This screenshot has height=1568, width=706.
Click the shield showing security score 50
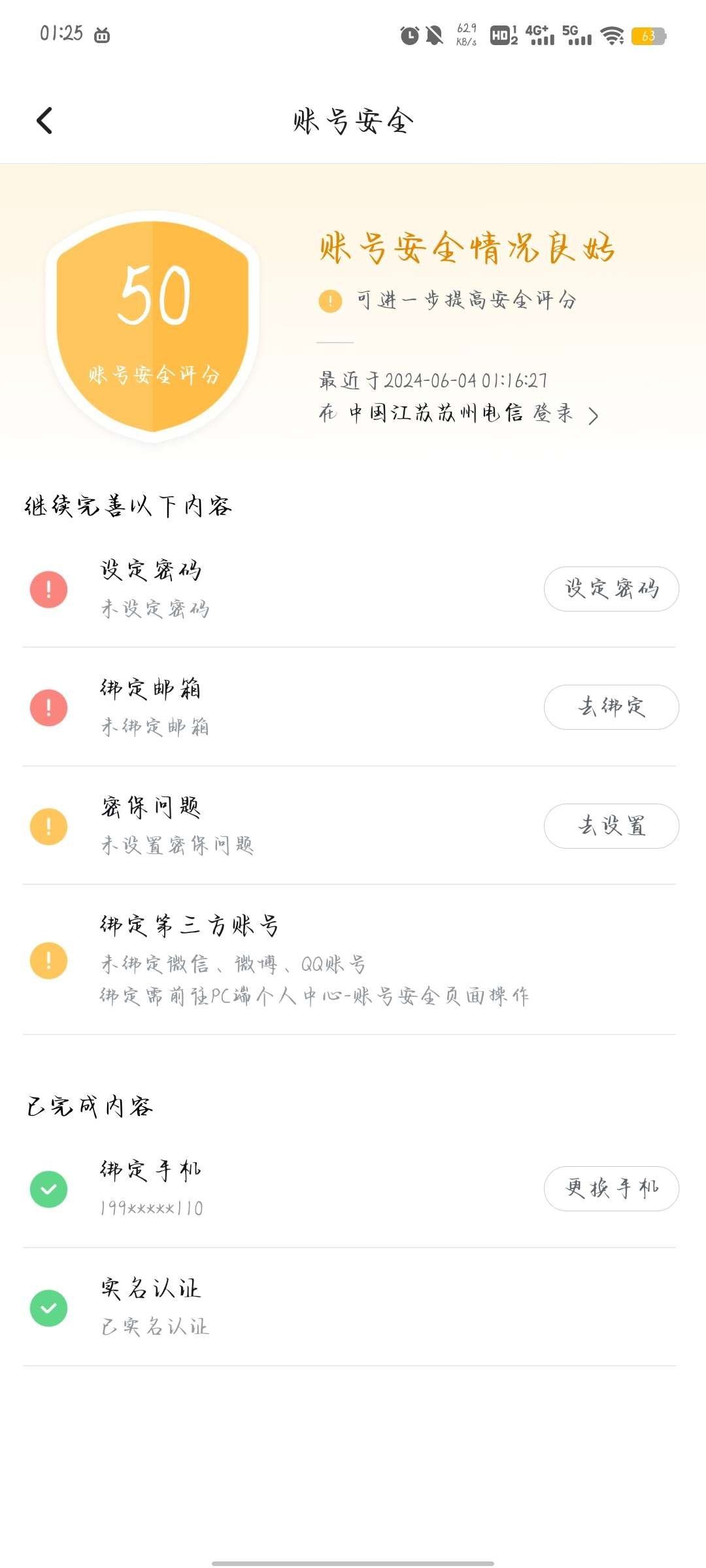coord(154,320)
